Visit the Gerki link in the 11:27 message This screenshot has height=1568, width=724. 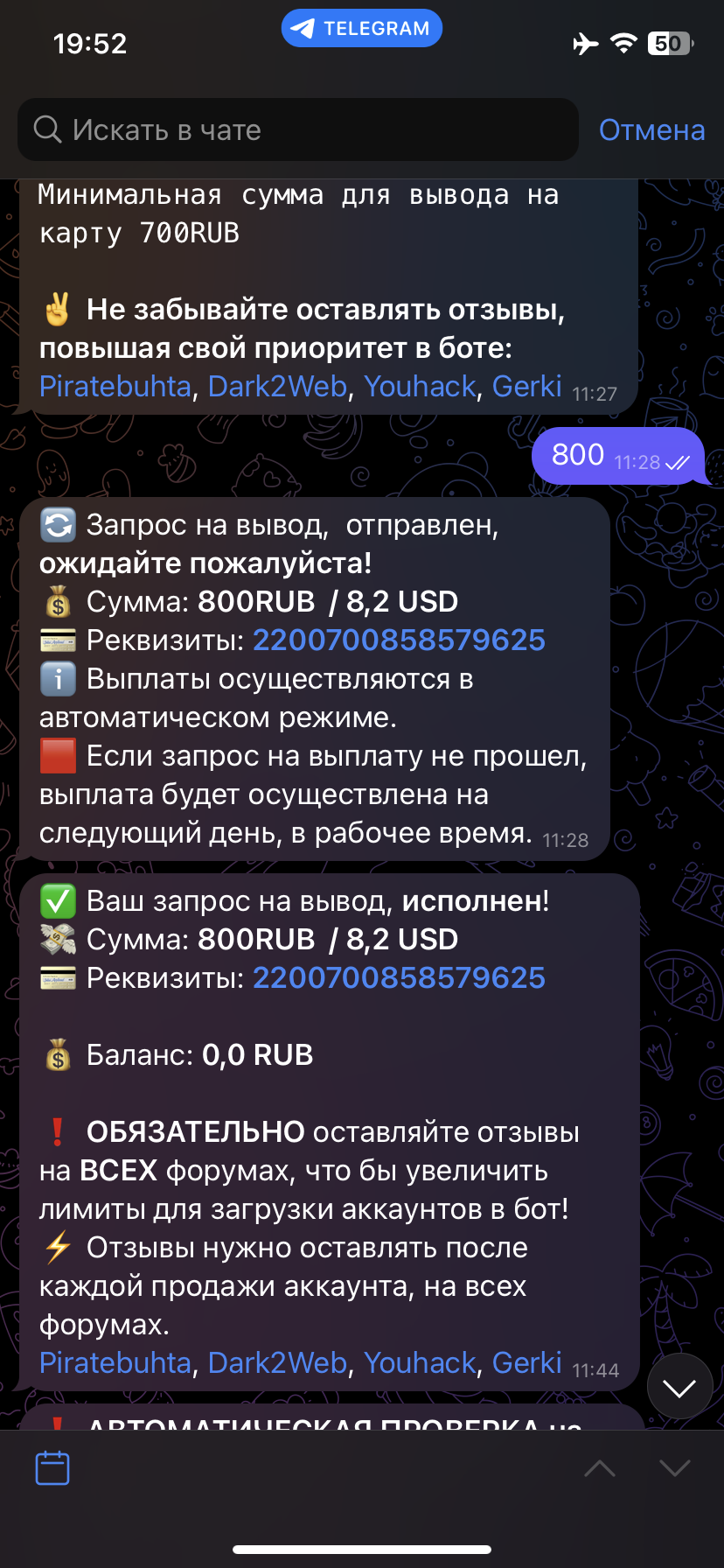tap(526, 387)
